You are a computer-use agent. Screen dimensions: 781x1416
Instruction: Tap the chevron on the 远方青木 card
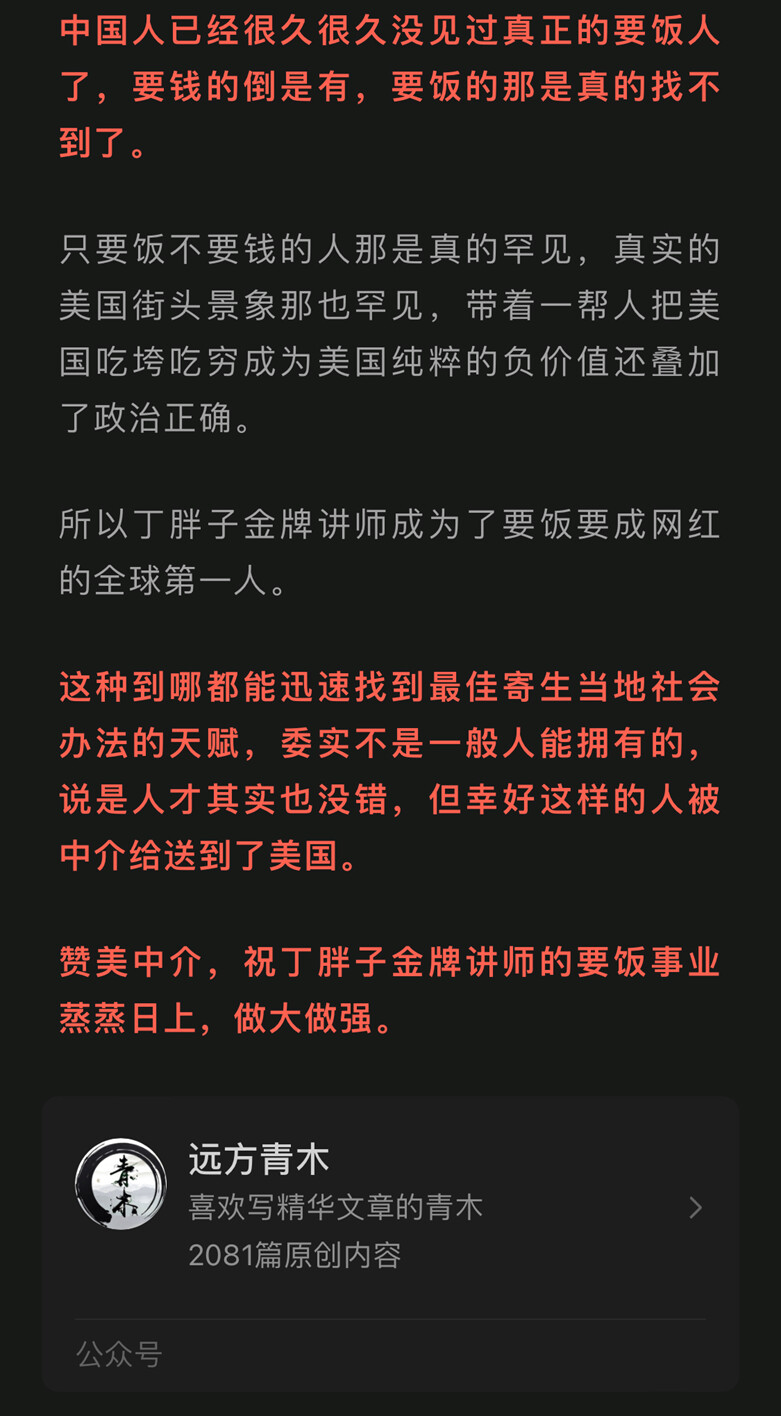[696, 1208]
